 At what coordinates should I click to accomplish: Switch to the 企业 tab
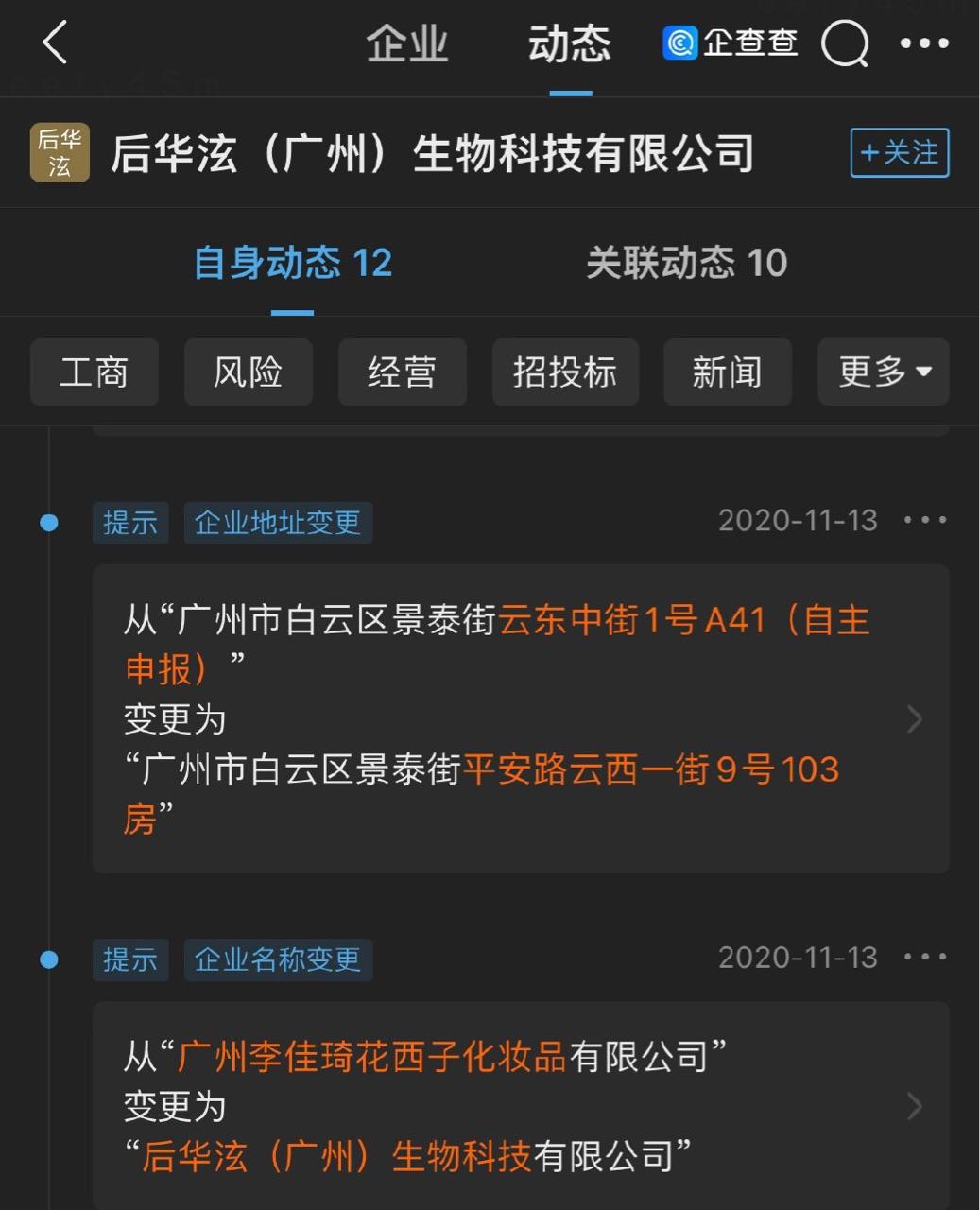(x=407, y=44)
